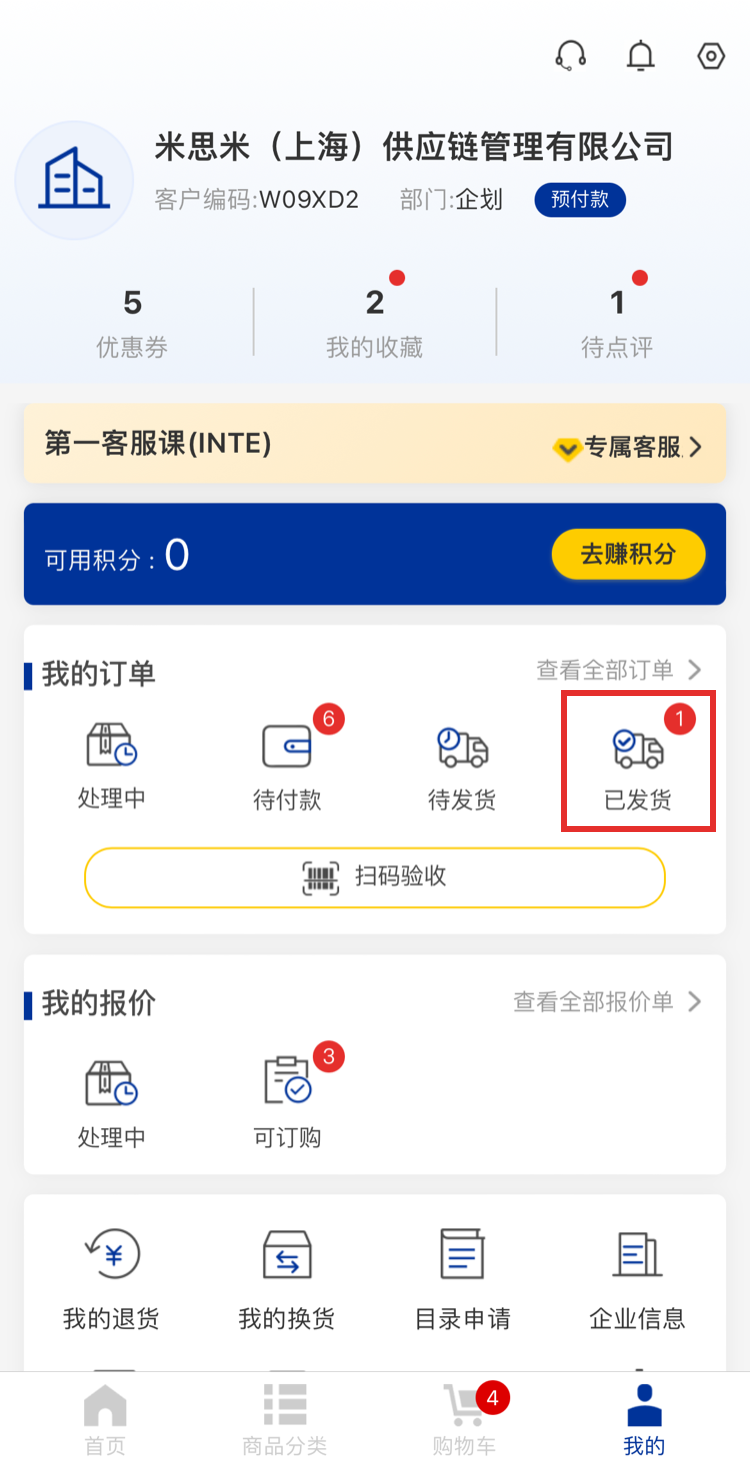The width and height of the screenshot is (750, 1466).
Task: Open 待点评 pending reviews
Action: click(617, 323)
